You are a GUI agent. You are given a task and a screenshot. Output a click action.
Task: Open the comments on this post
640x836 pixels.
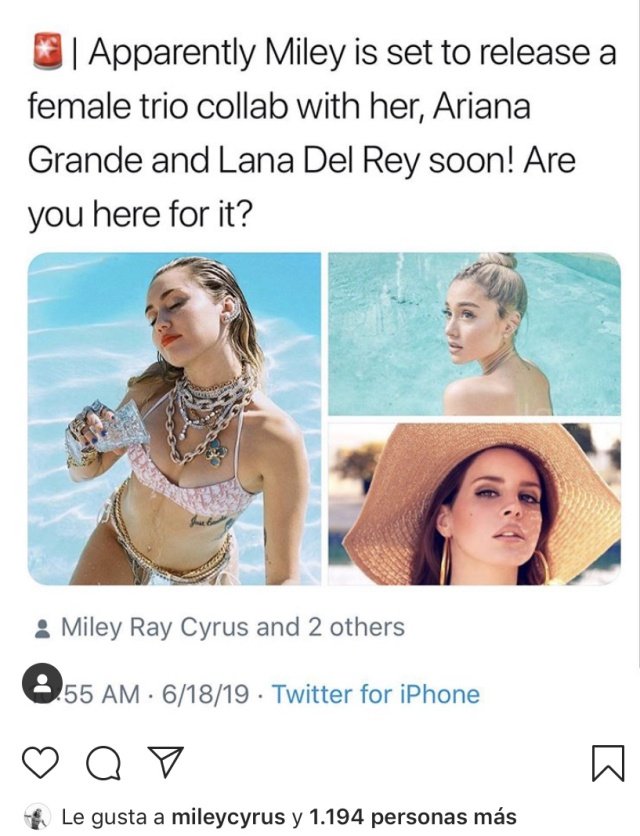tap(100, 764)
